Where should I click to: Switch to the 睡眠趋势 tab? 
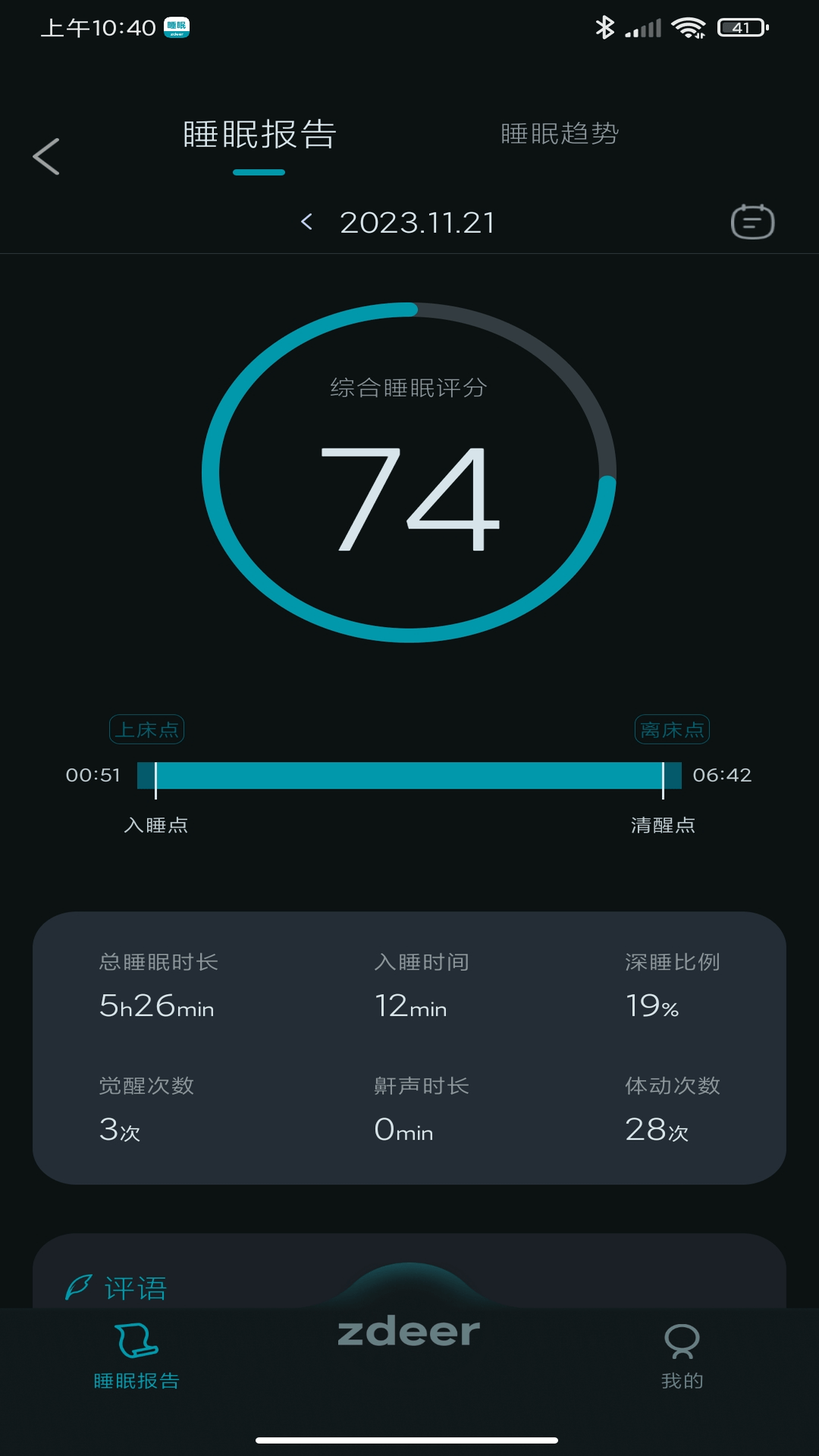[560, 134]
